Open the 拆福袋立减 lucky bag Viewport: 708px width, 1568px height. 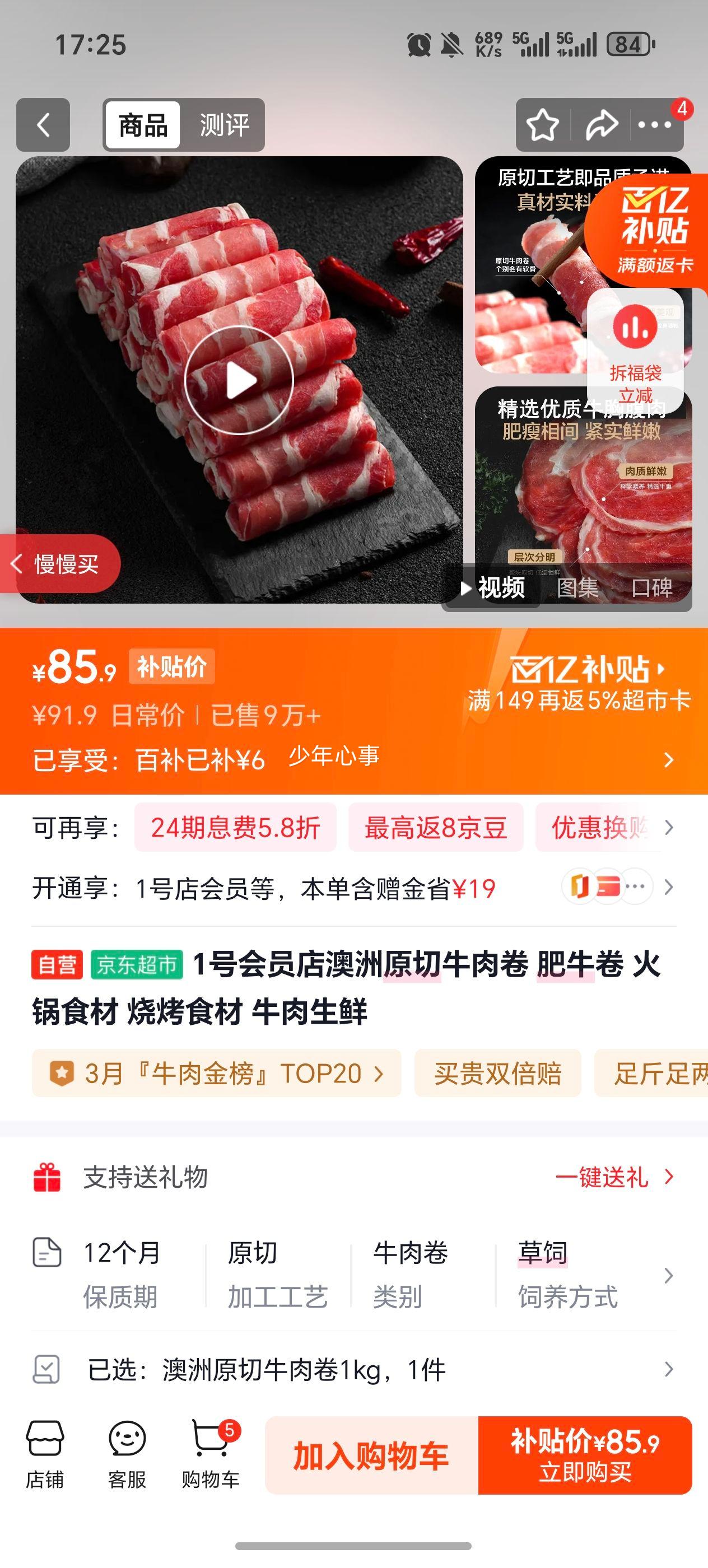pyautogui.click(x=635, y=347)
